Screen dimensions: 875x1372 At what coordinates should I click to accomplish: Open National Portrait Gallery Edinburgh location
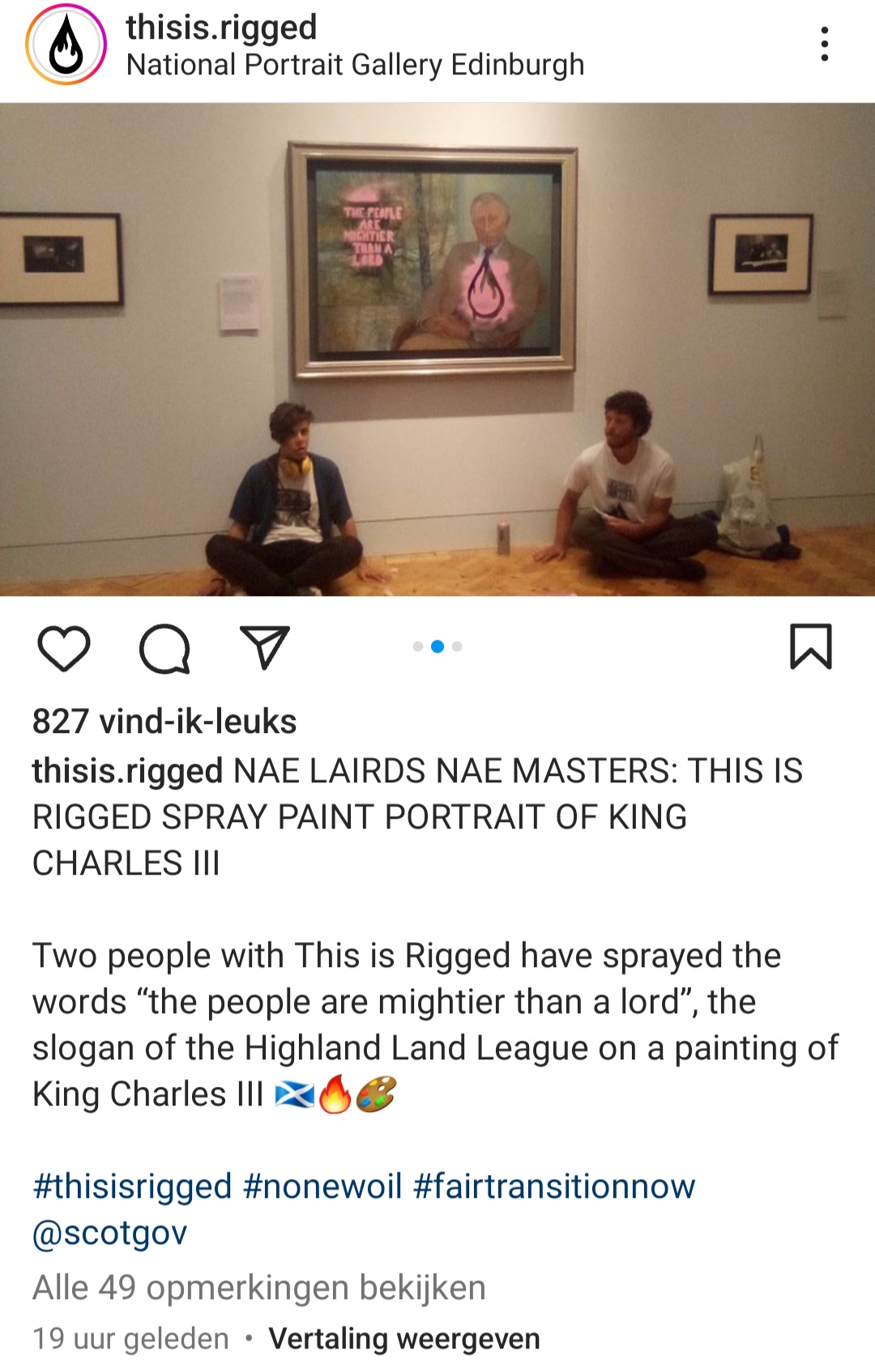[355, 65]
